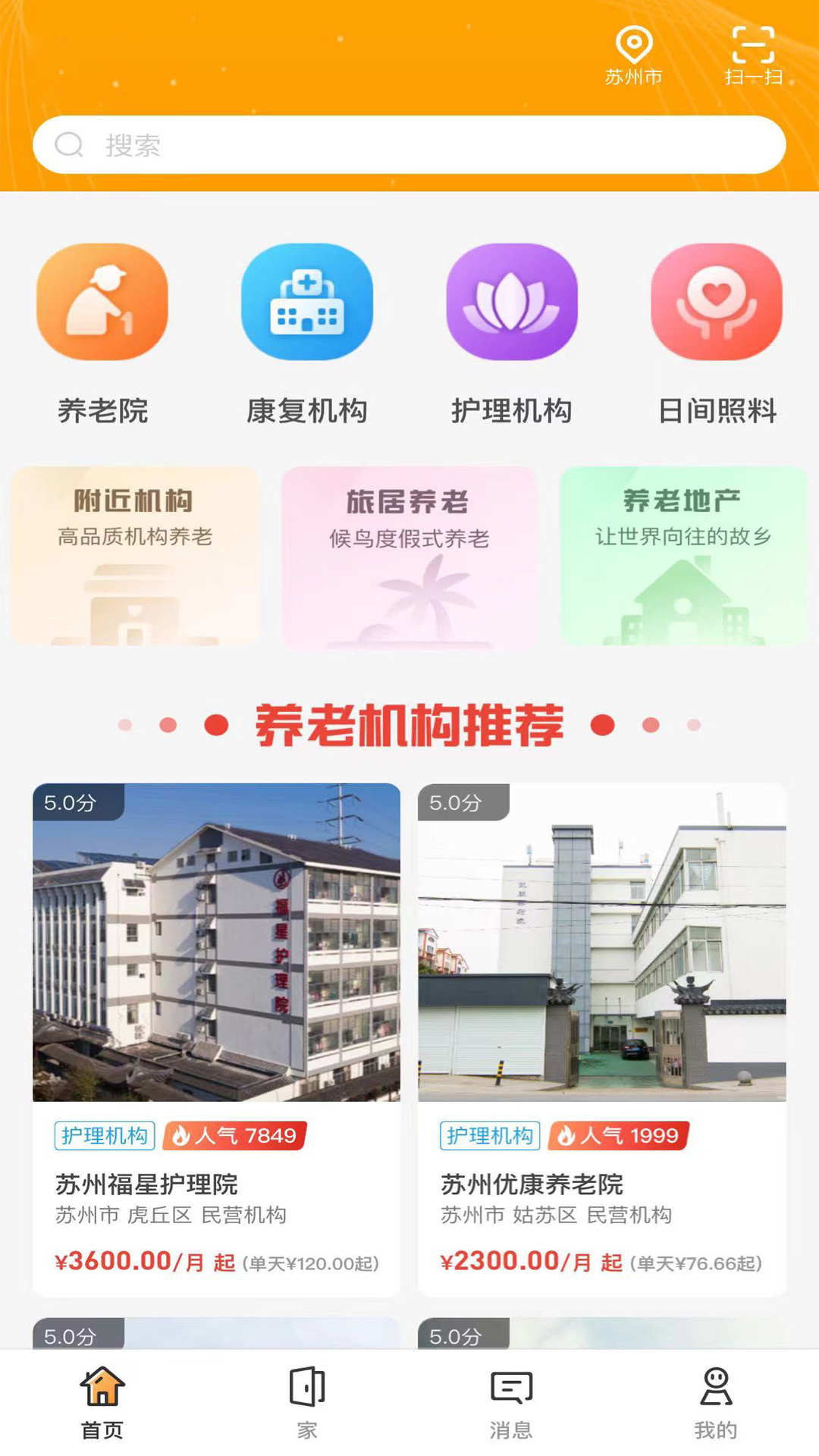This screenshot has width=819, height=1456.
Task: Tap the 搜索 search box
Action: coord(409,145)
